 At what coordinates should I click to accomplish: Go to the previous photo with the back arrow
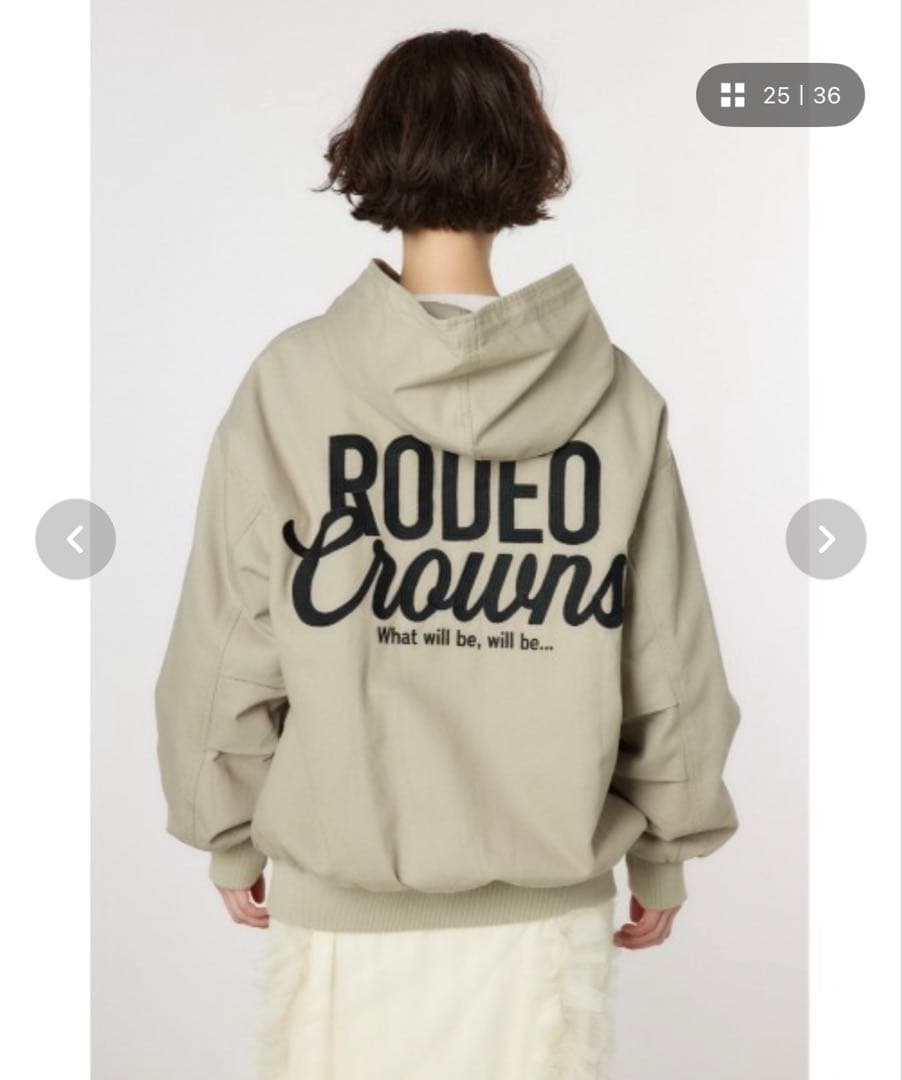click(77, 537)
